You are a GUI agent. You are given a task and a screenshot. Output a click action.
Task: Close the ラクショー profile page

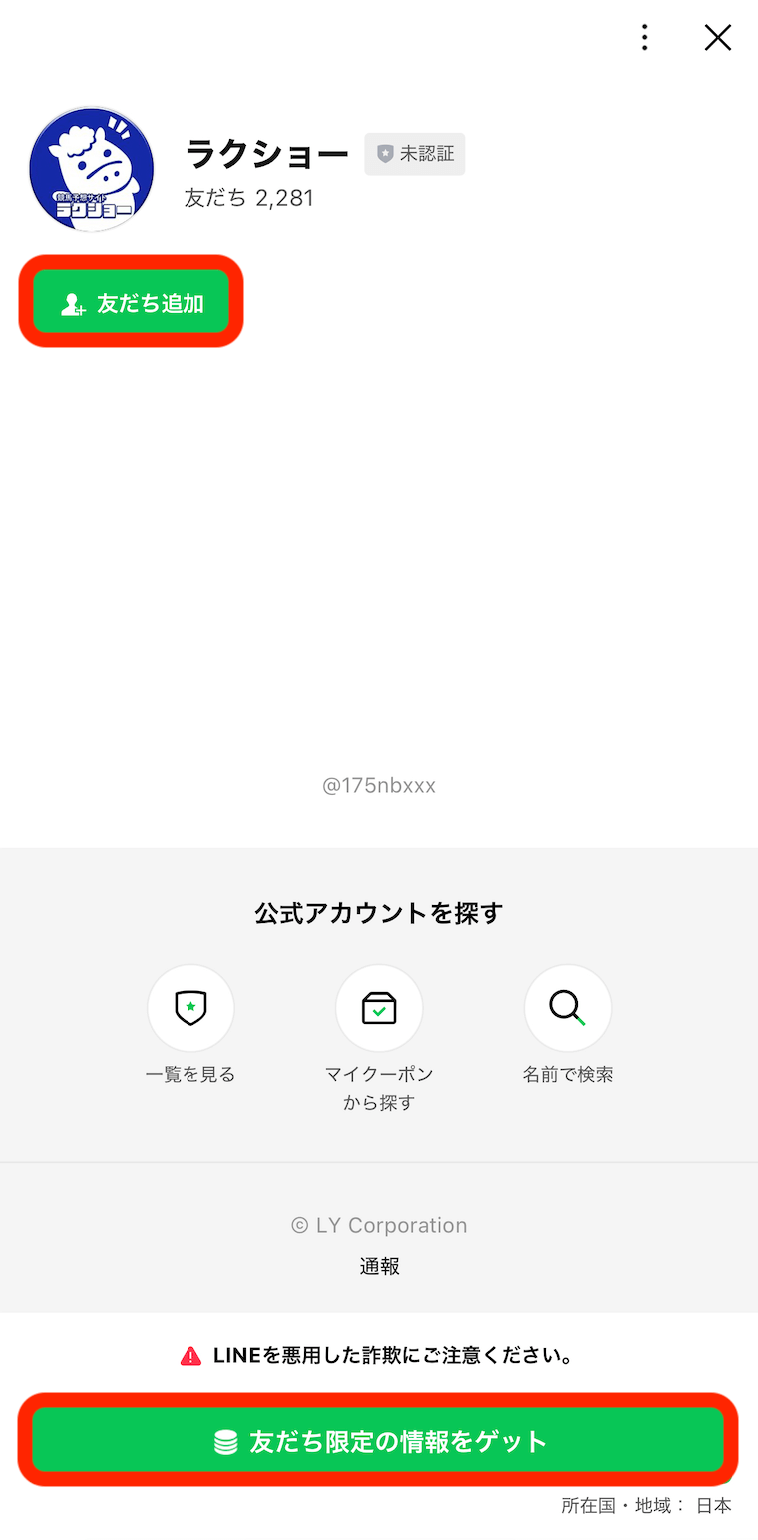[718, 38]
